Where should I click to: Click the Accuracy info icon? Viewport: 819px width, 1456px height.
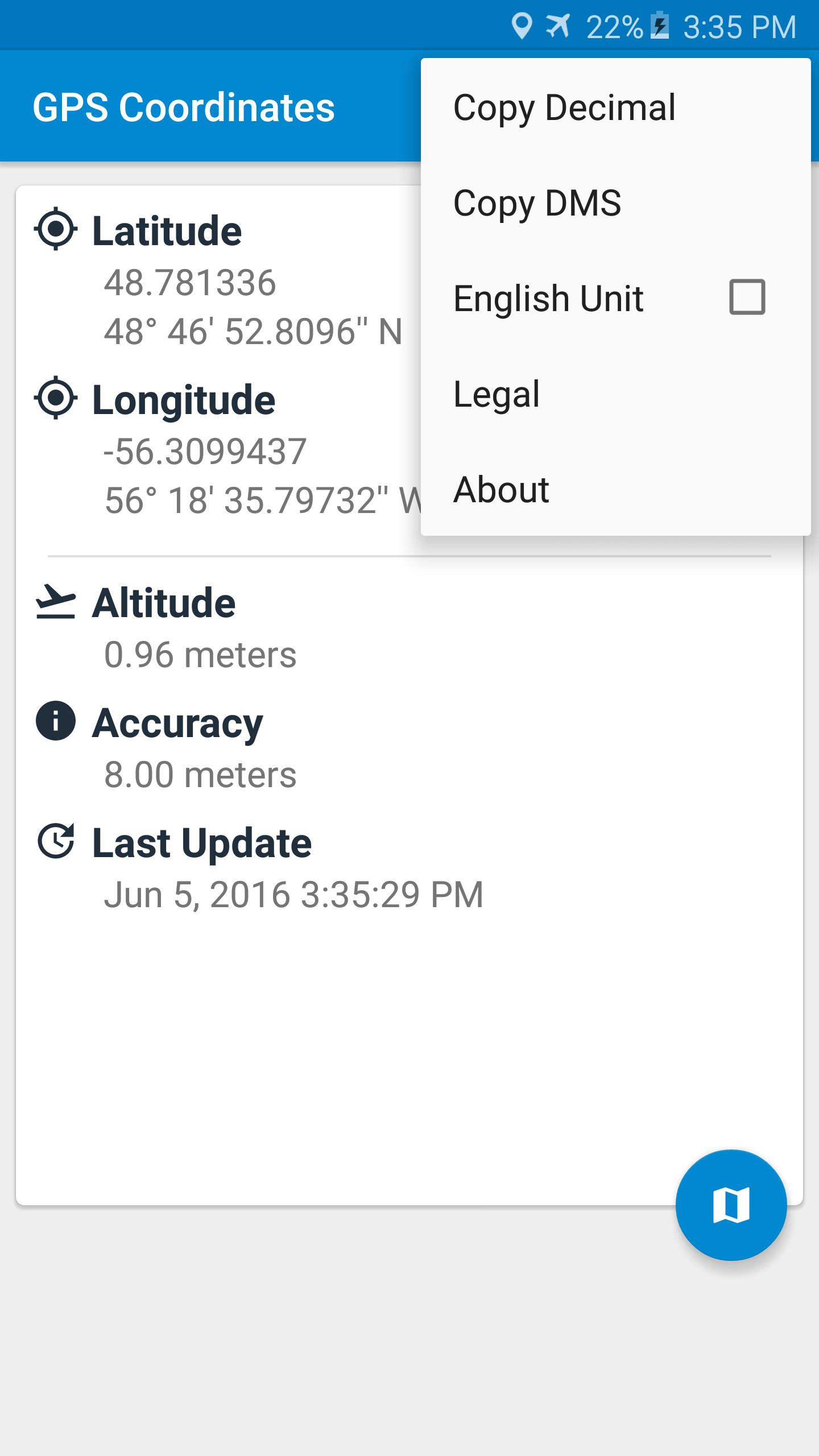pos(55,722)
